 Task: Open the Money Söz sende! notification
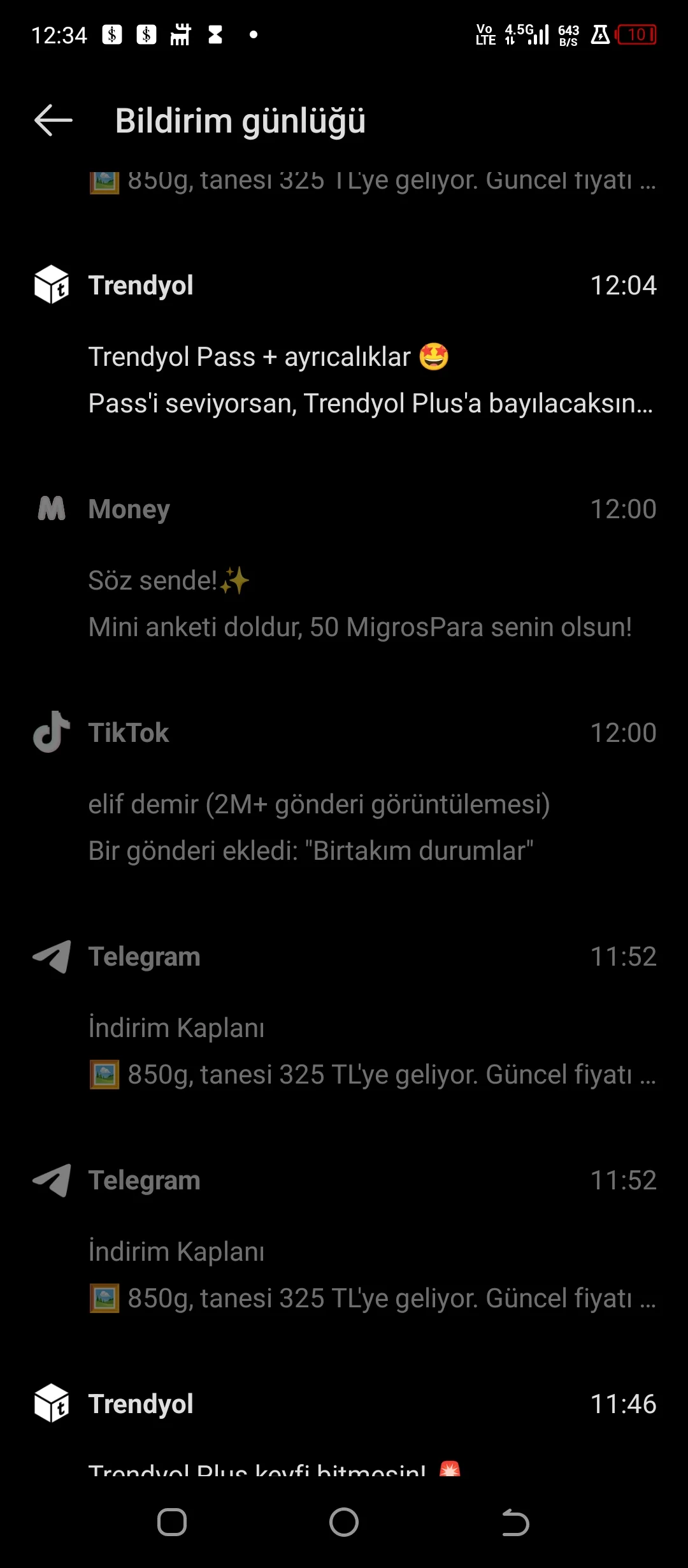(x=344, y=580)
